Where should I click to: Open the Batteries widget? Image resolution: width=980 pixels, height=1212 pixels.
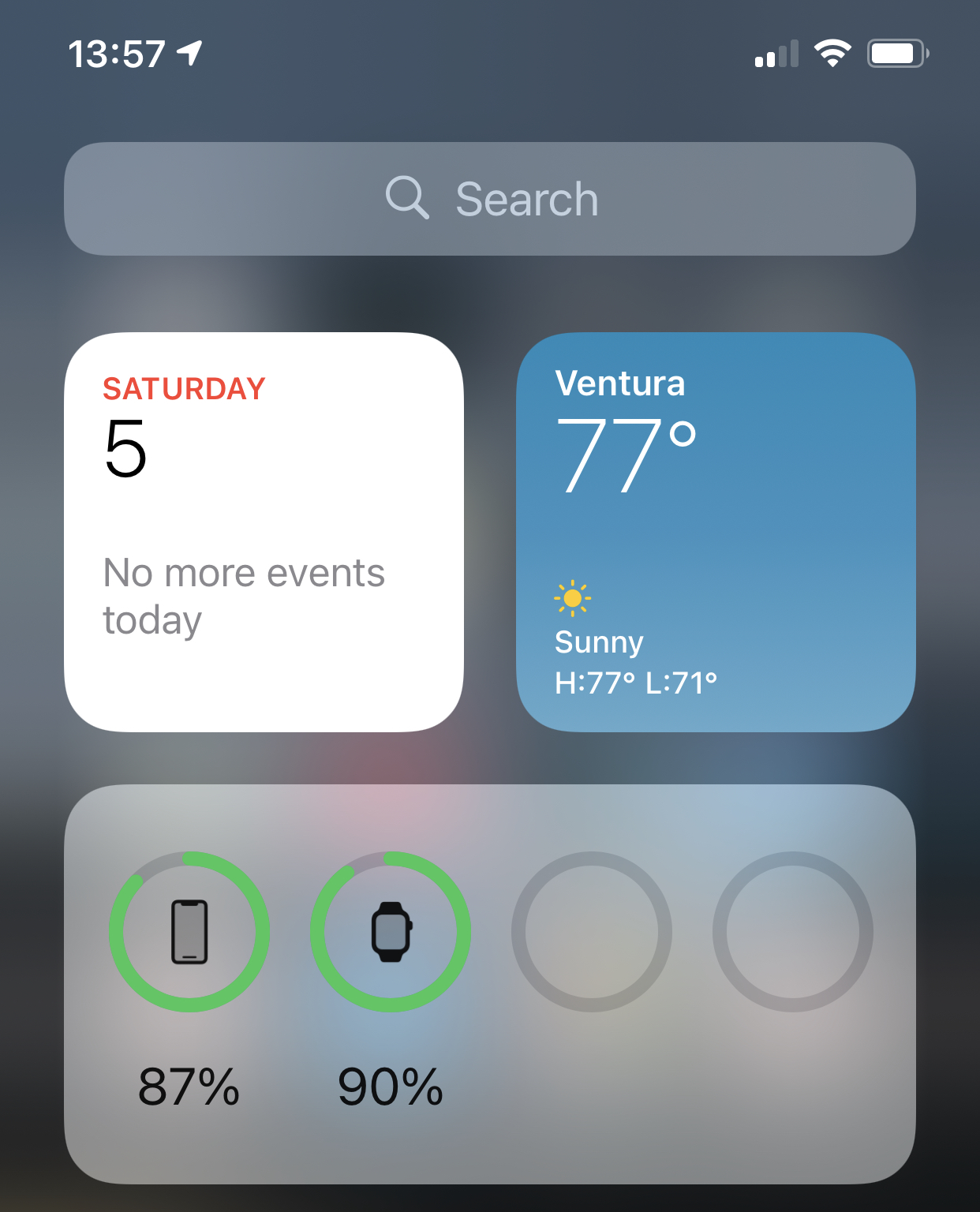[489, 983]
